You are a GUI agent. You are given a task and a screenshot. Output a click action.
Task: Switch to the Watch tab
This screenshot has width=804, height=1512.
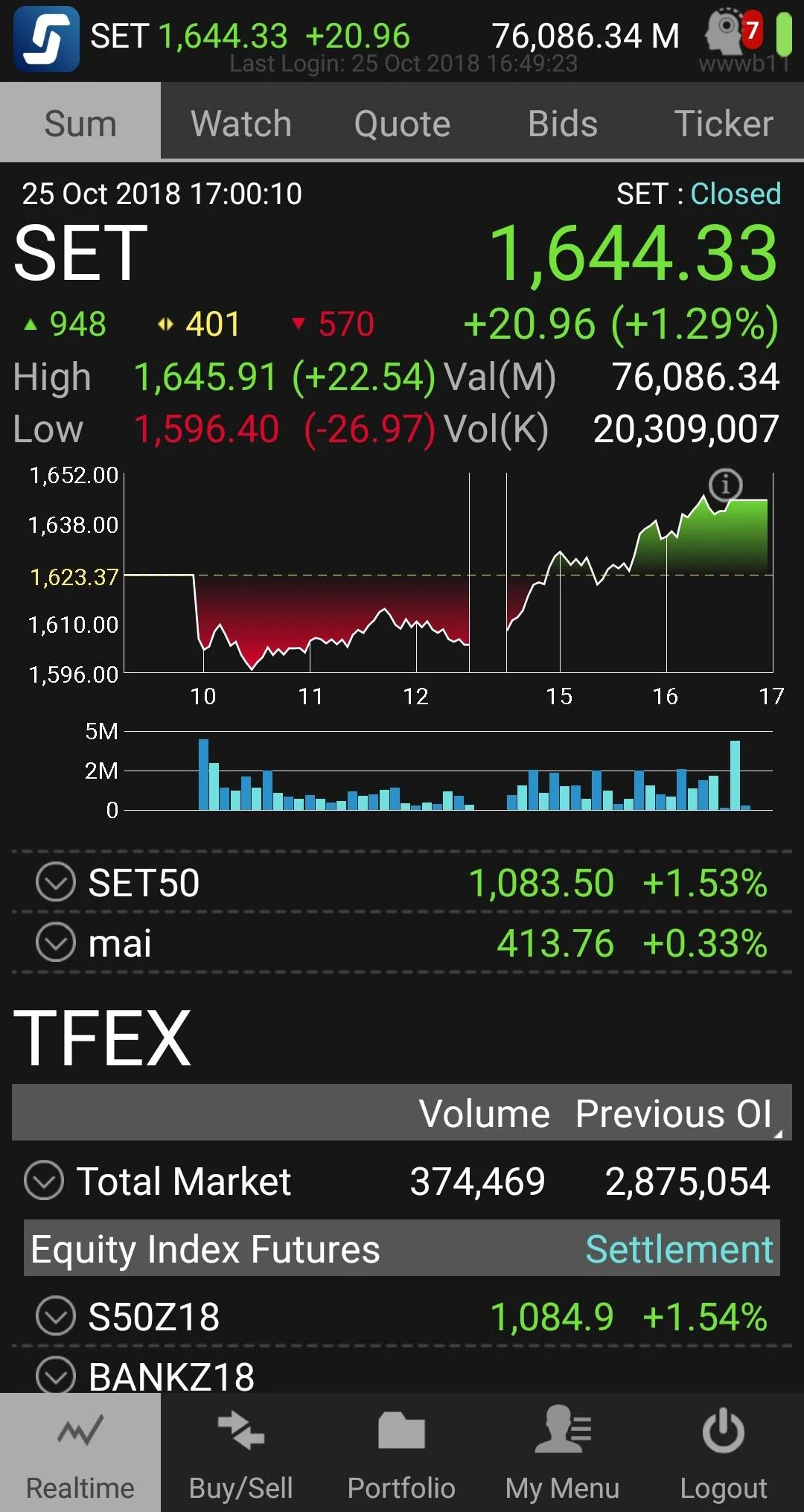coord(241,124)
